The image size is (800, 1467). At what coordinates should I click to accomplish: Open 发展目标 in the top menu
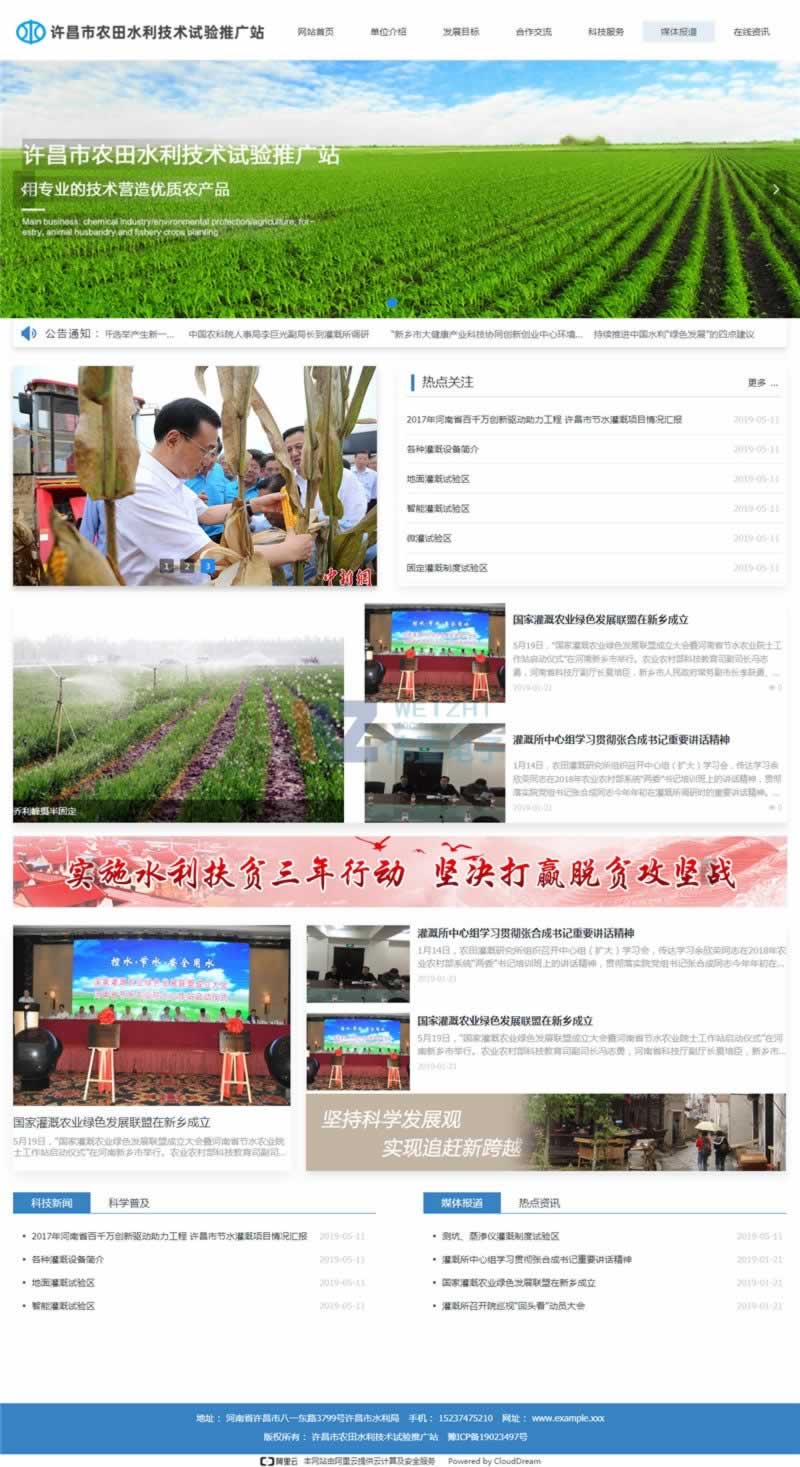461,31
